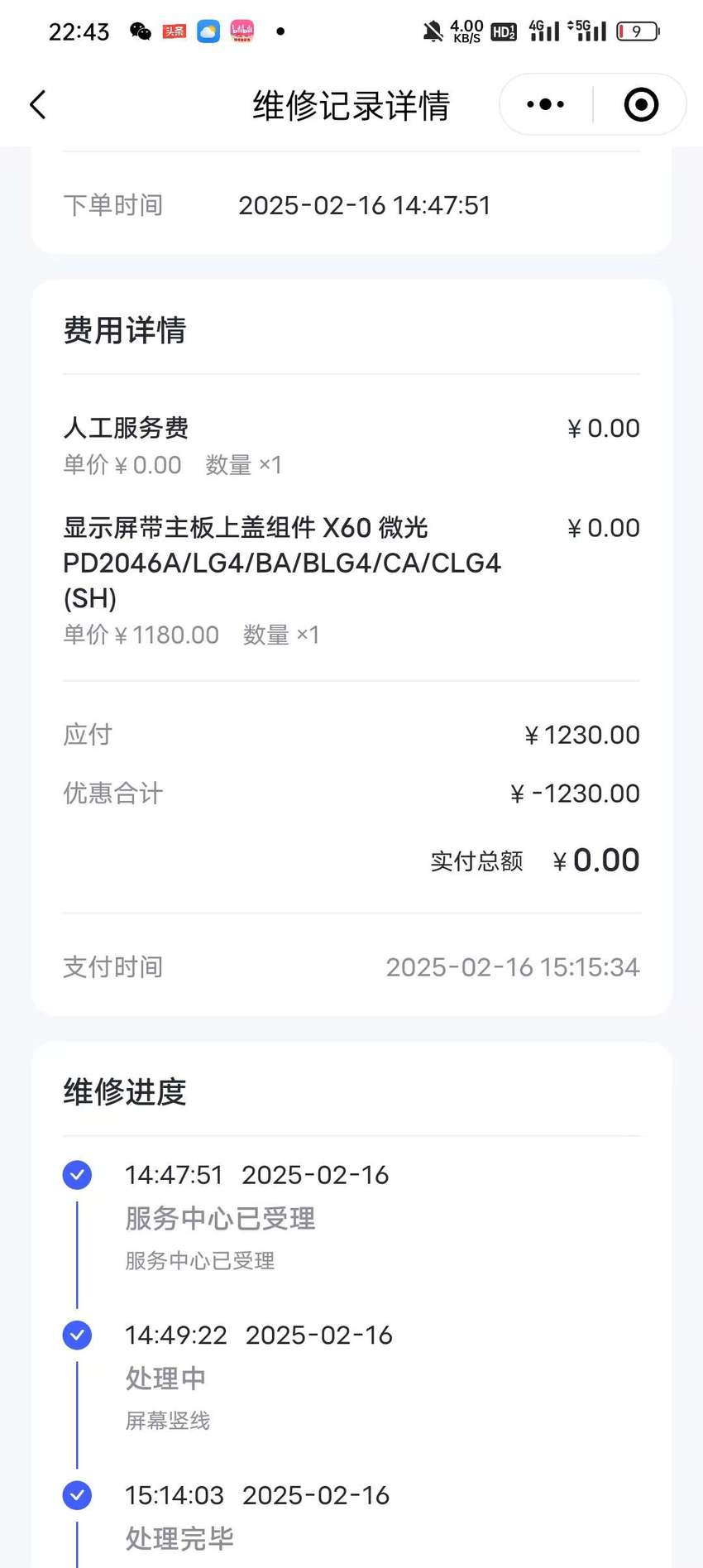Image resolution: width=703 pixels, height=1568 pixels.
Task: Open the mini program three-dot menu
Action: 546,105
